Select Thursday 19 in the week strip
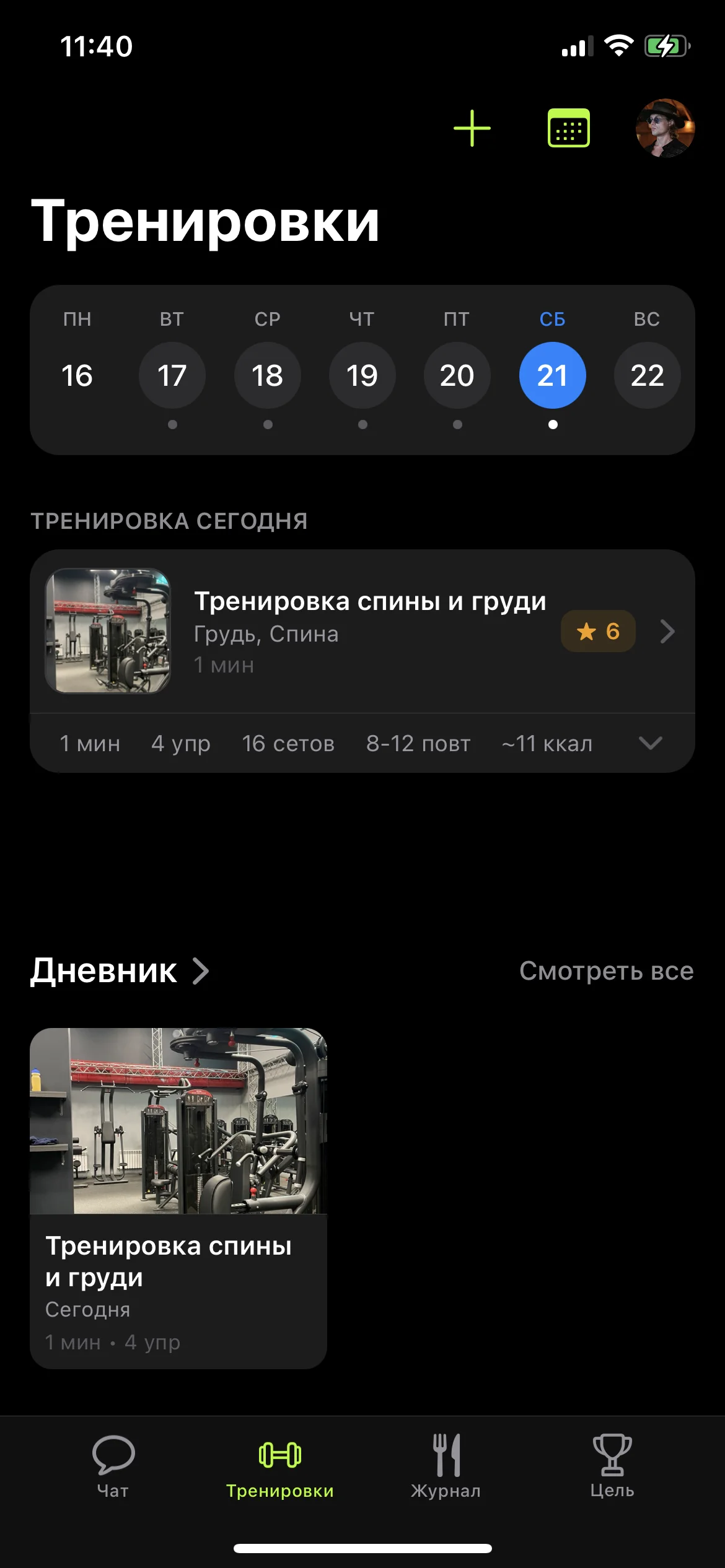The height and width of the screenshot is (1568, 725). coord(362,375)
